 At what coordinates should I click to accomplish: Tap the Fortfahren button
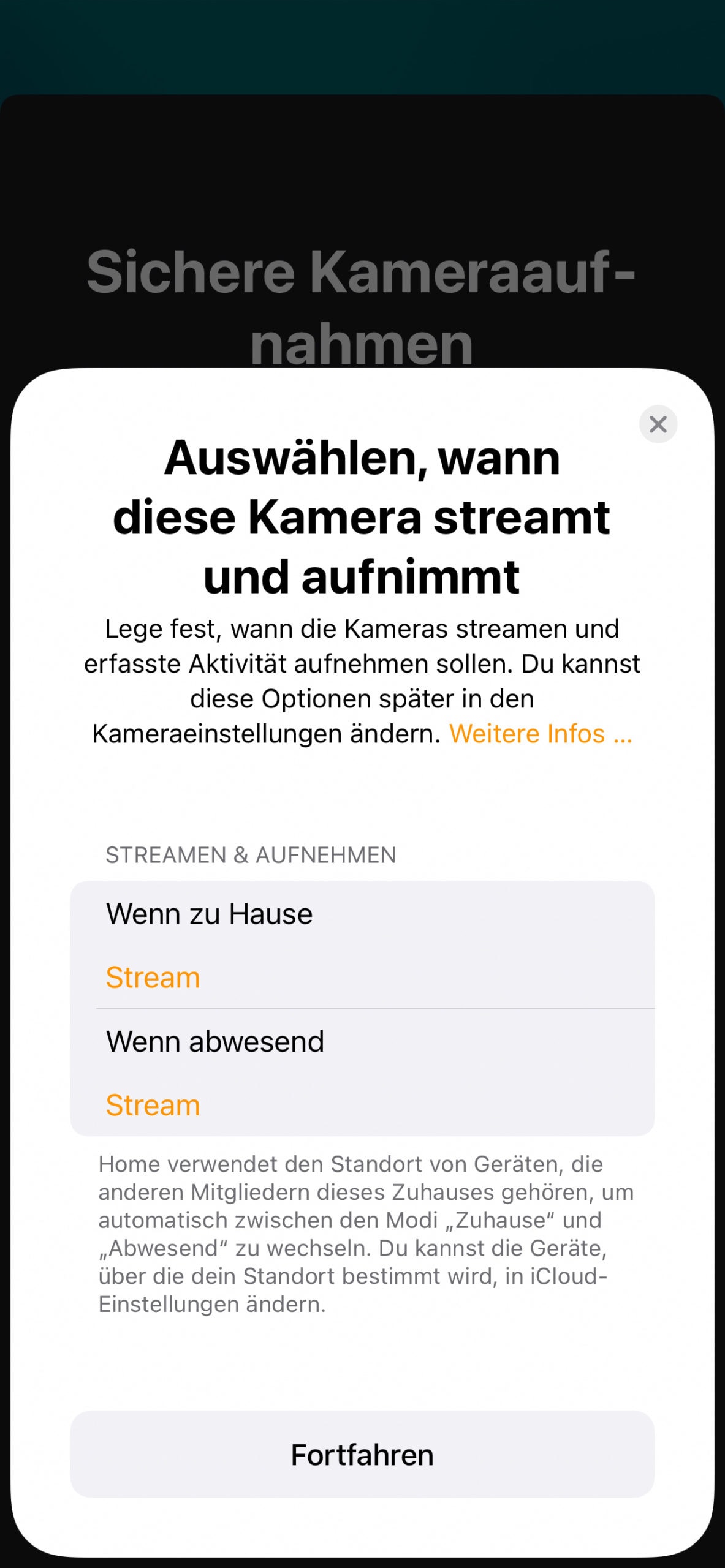point(362,1455)
